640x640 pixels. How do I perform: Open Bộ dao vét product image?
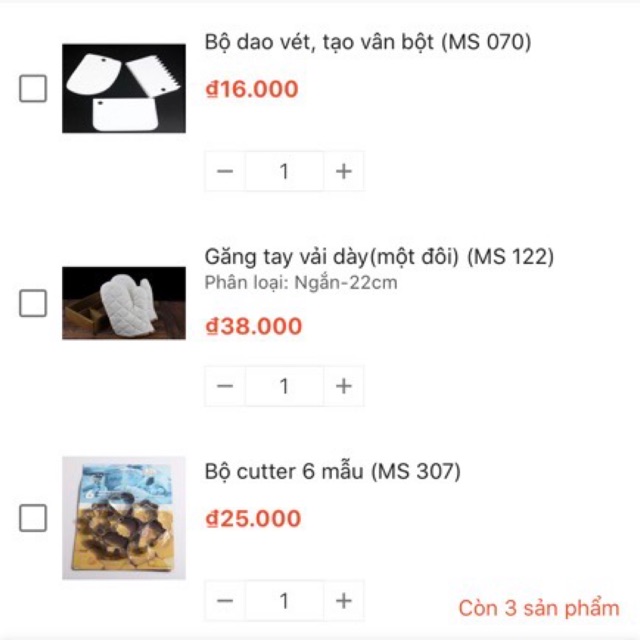coord(124,89)
